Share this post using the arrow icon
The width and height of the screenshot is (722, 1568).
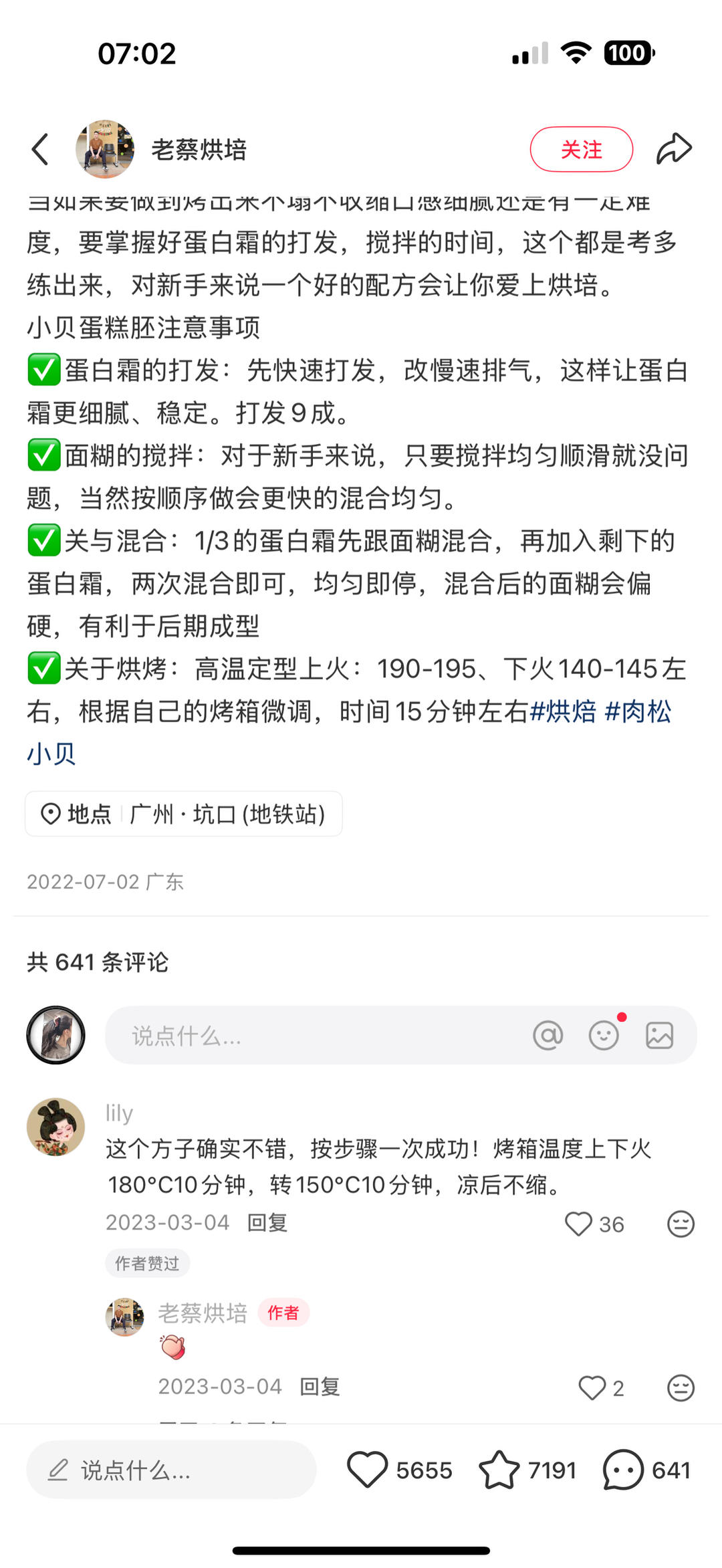point(673,149)
